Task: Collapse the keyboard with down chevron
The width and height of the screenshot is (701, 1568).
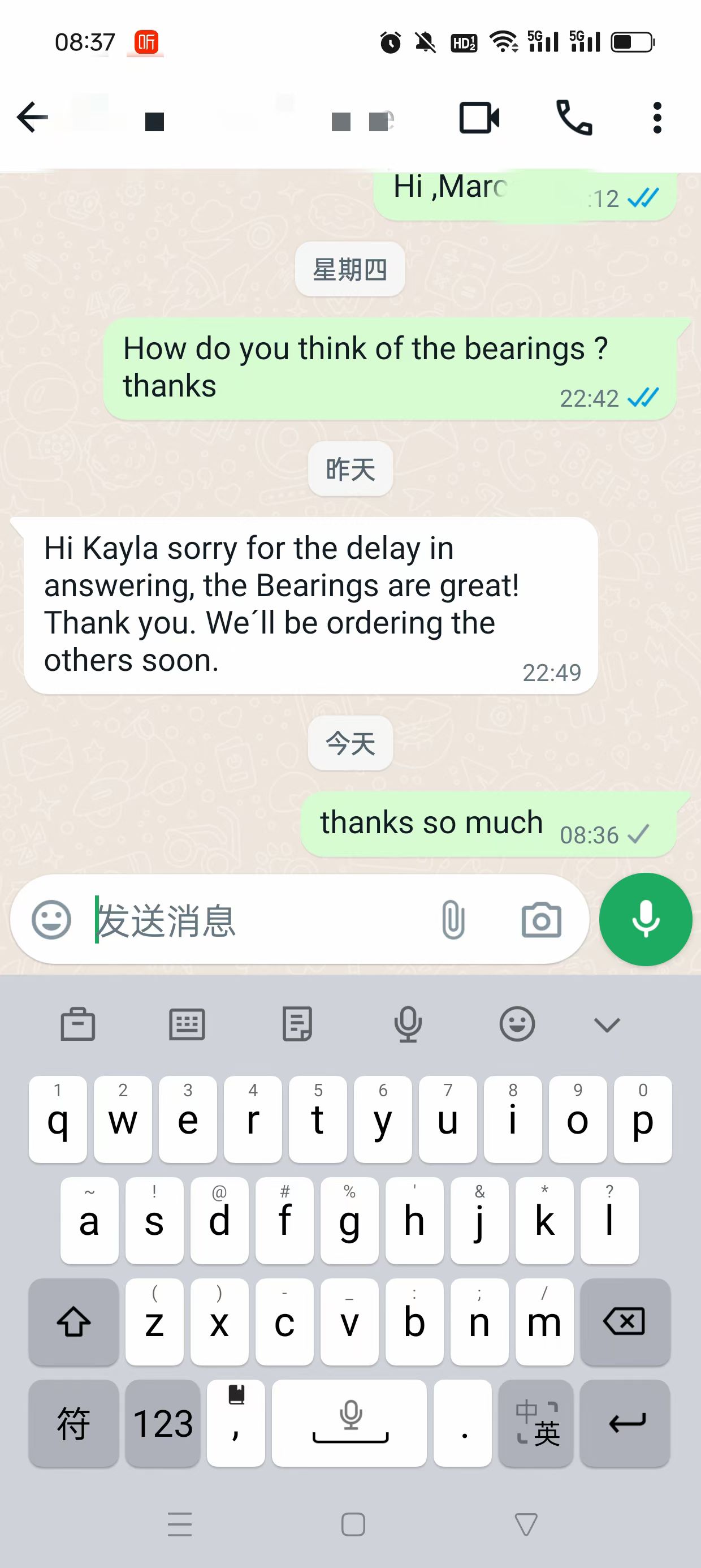Action: pos(607,1024)
